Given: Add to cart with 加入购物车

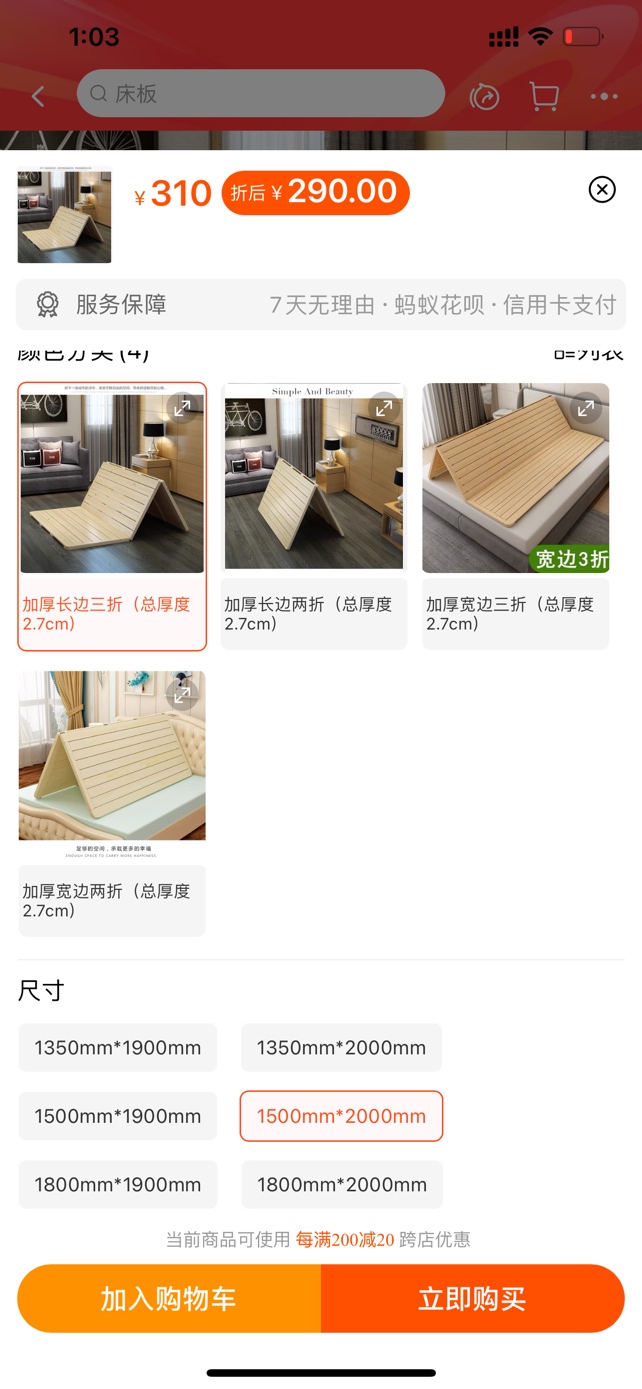Looking at the screenshot, I should click(169, 1299).
